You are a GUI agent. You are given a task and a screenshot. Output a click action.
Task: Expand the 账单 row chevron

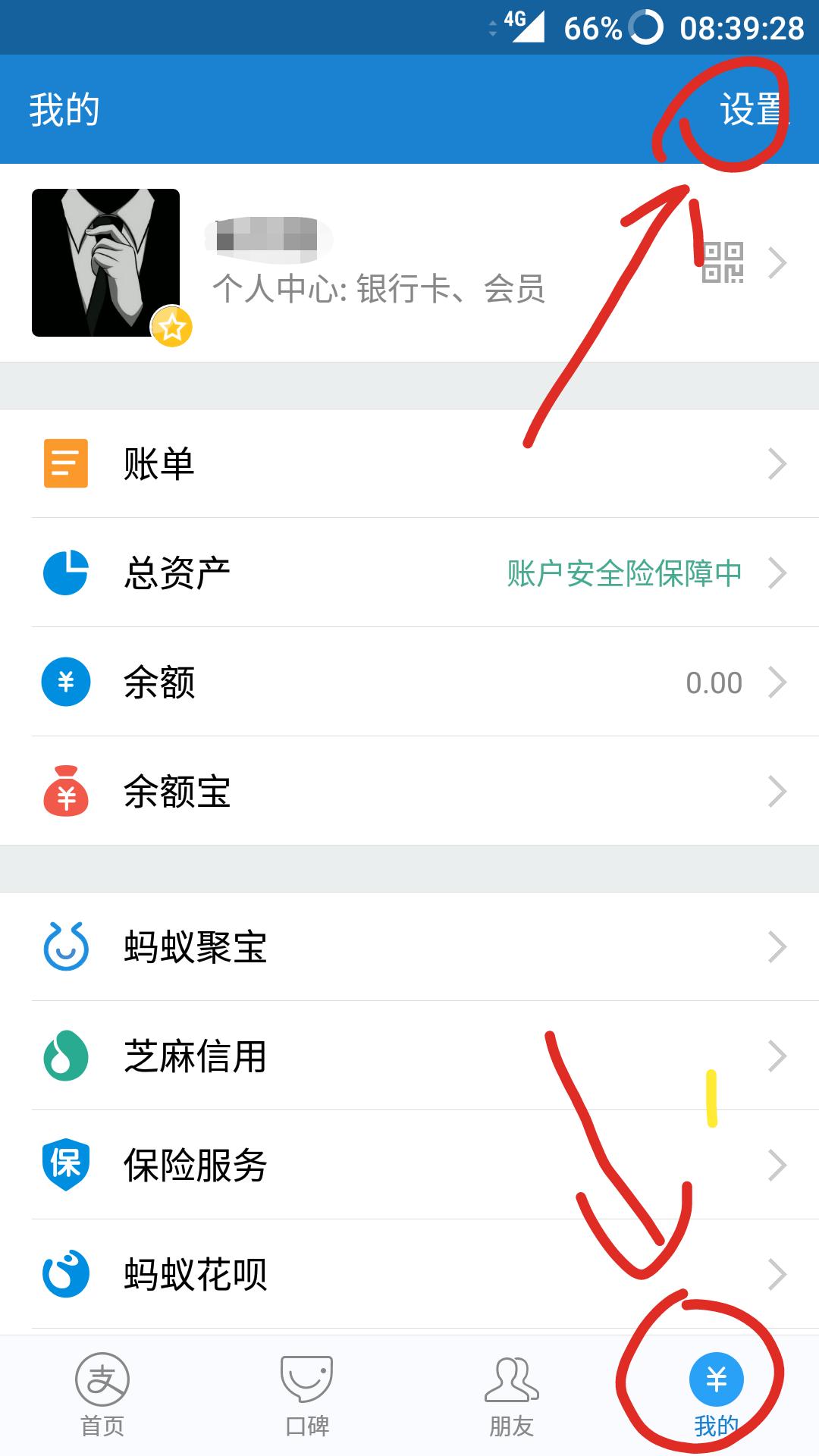[777, 465]
